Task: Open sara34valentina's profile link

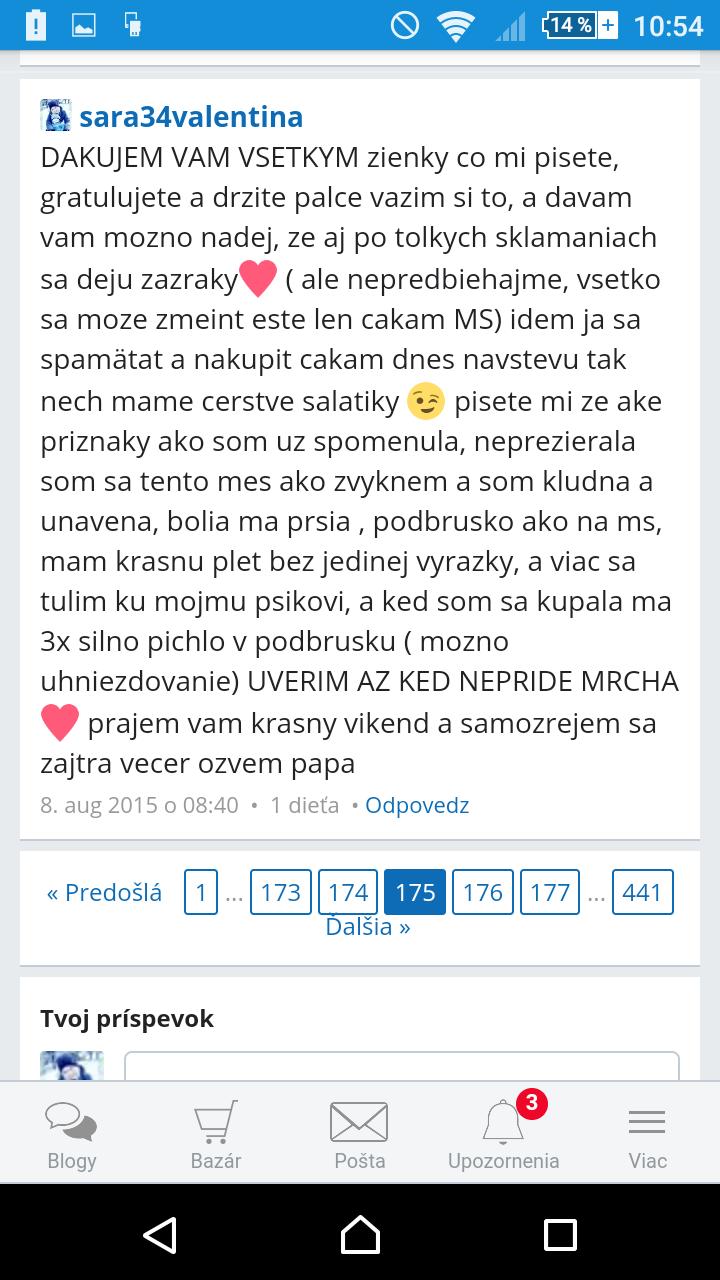Action: point(190,117)
